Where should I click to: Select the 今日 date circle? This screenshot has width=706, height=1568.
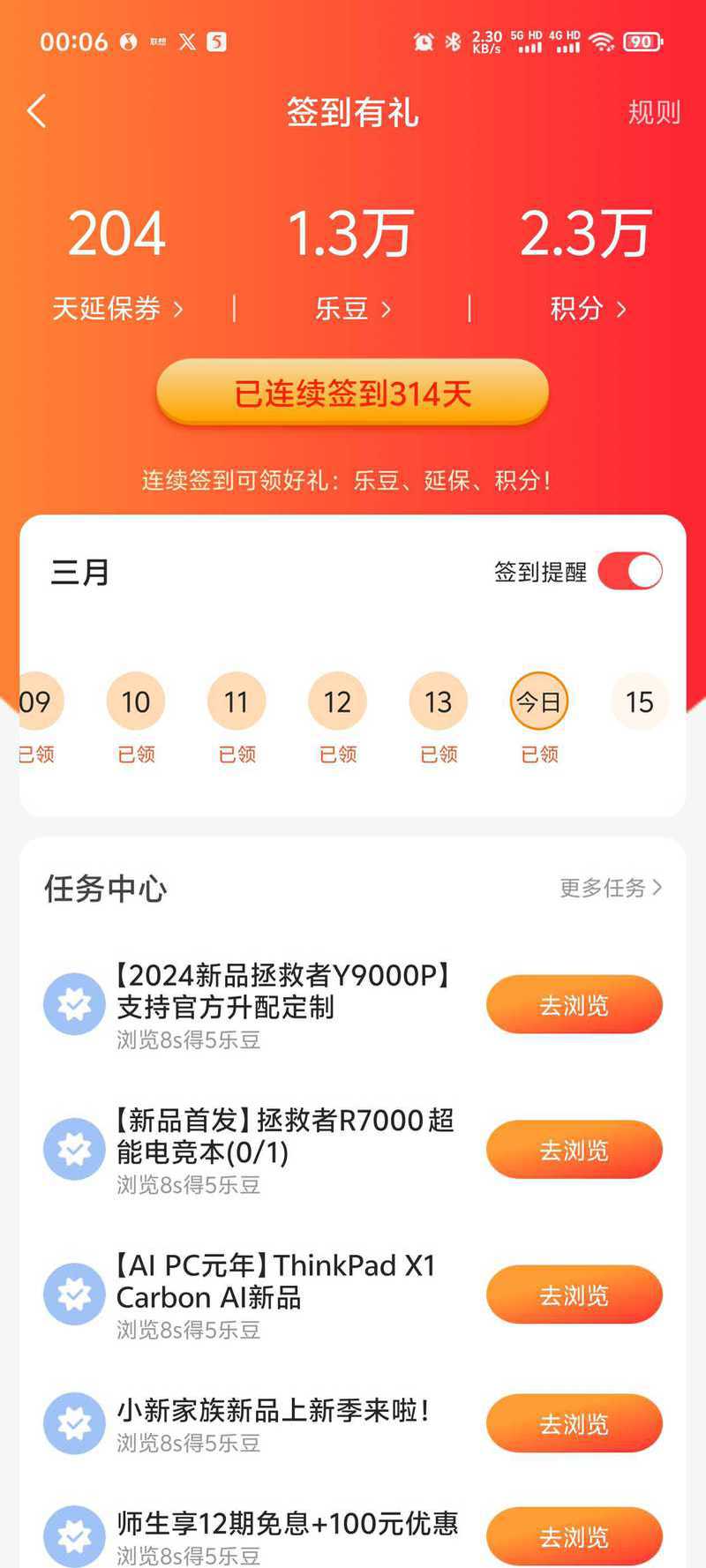(538, 701)
